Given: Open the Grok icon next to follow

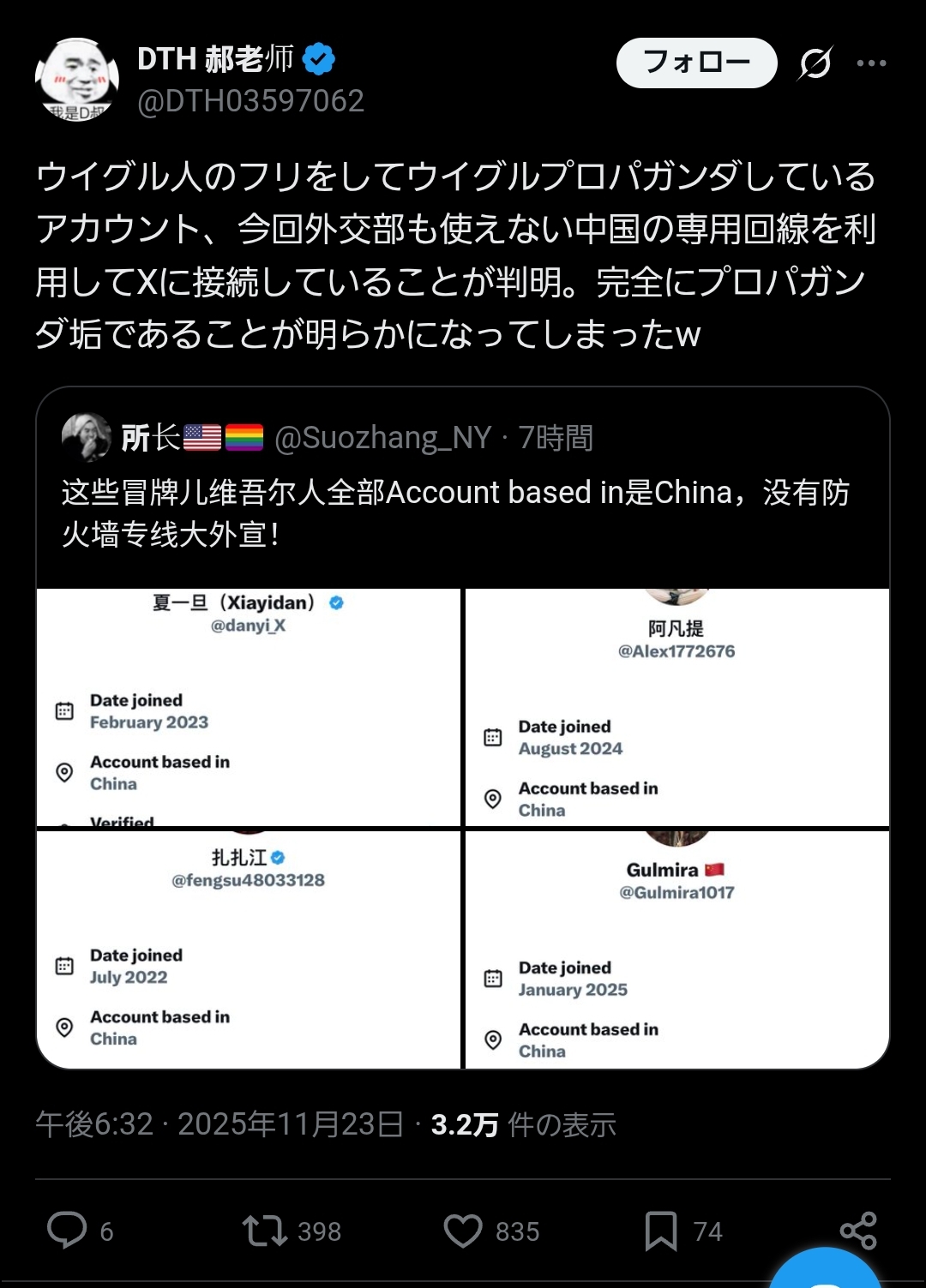Looking at the screenshot, I should [815, 63].
